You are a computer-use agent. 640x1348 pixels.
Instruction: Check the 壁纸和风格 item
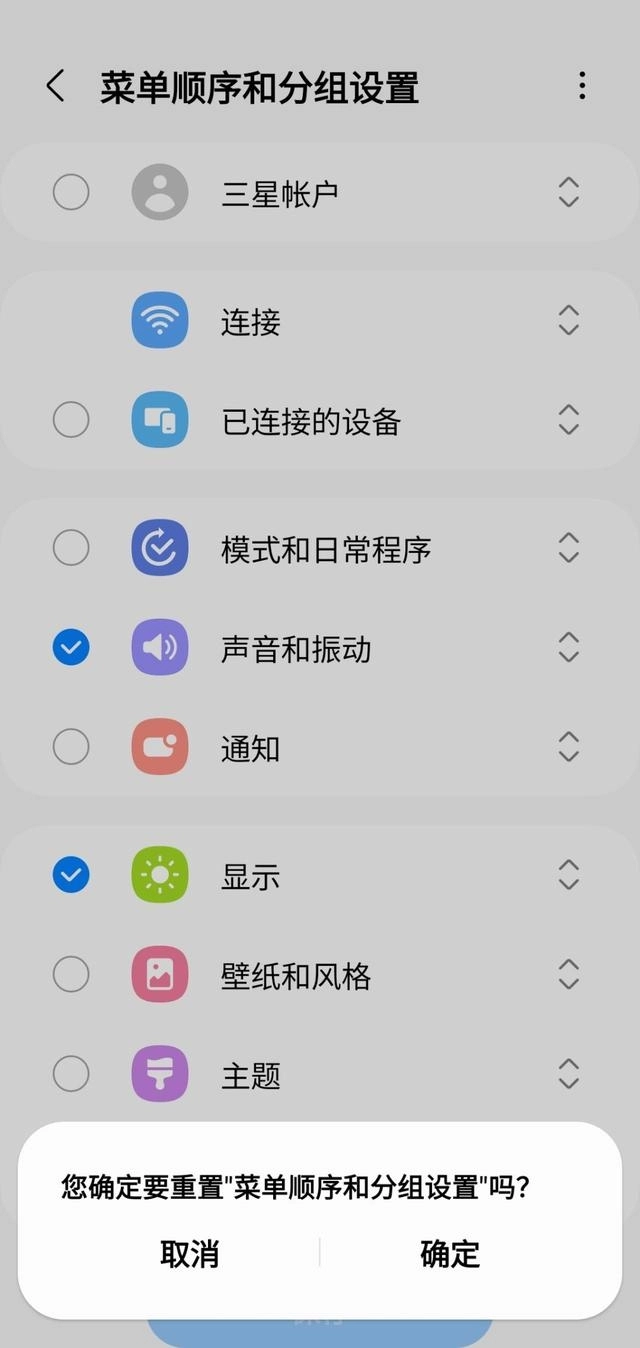pyautogui.click(x=71, y=974)
